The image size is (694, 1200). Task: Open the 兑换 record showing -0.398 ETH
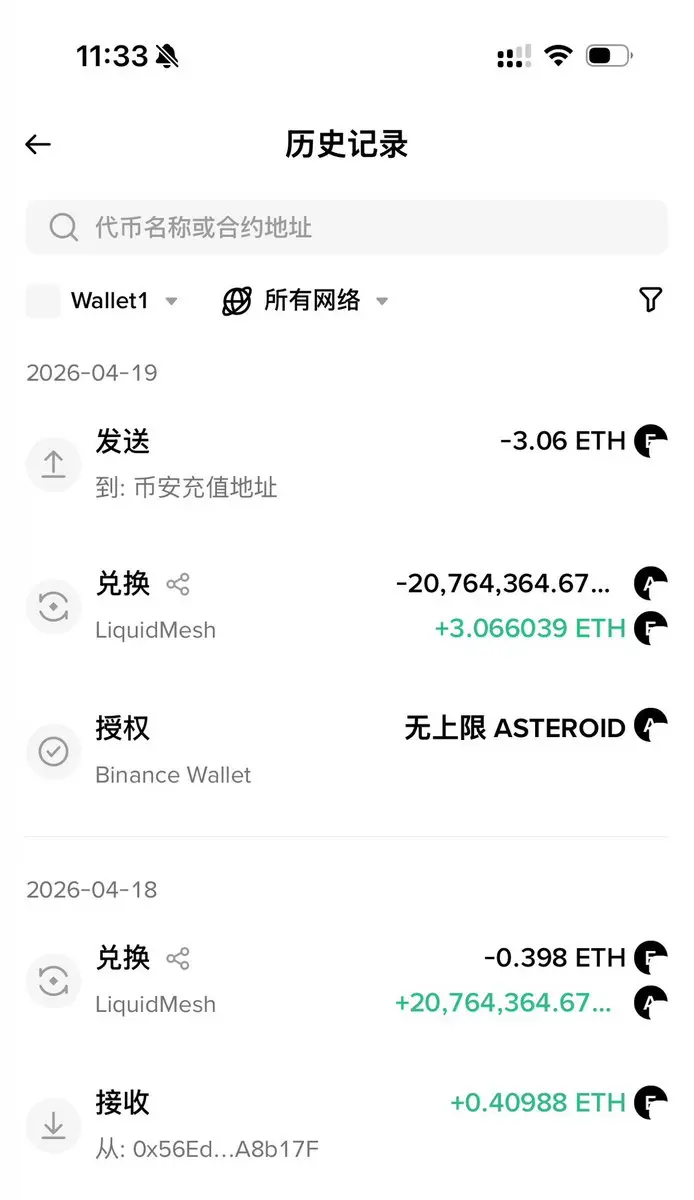click(346, 980)
